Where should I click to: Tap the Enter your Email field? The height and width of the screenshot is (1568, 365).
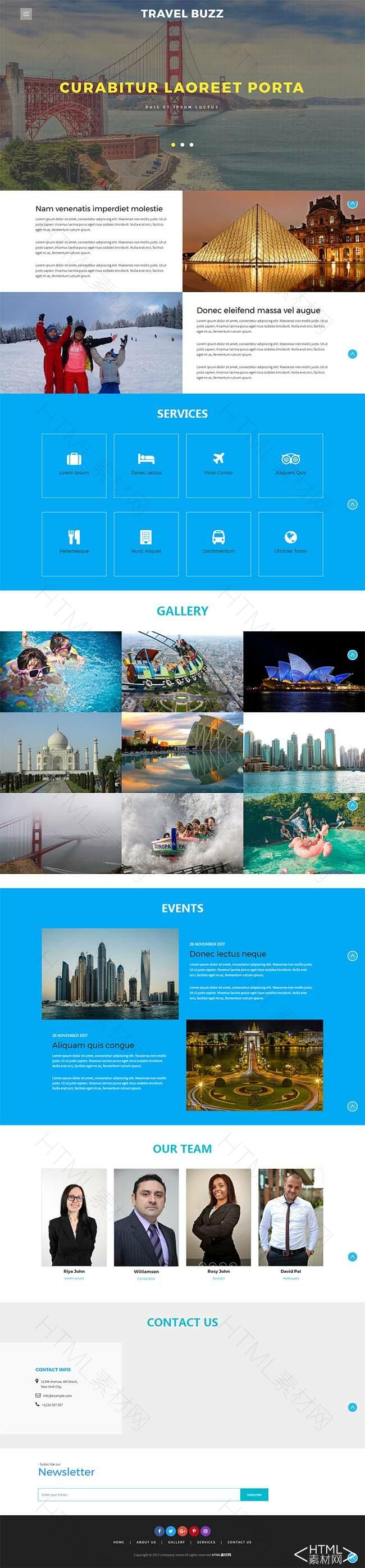click(x=139, y=1494)
